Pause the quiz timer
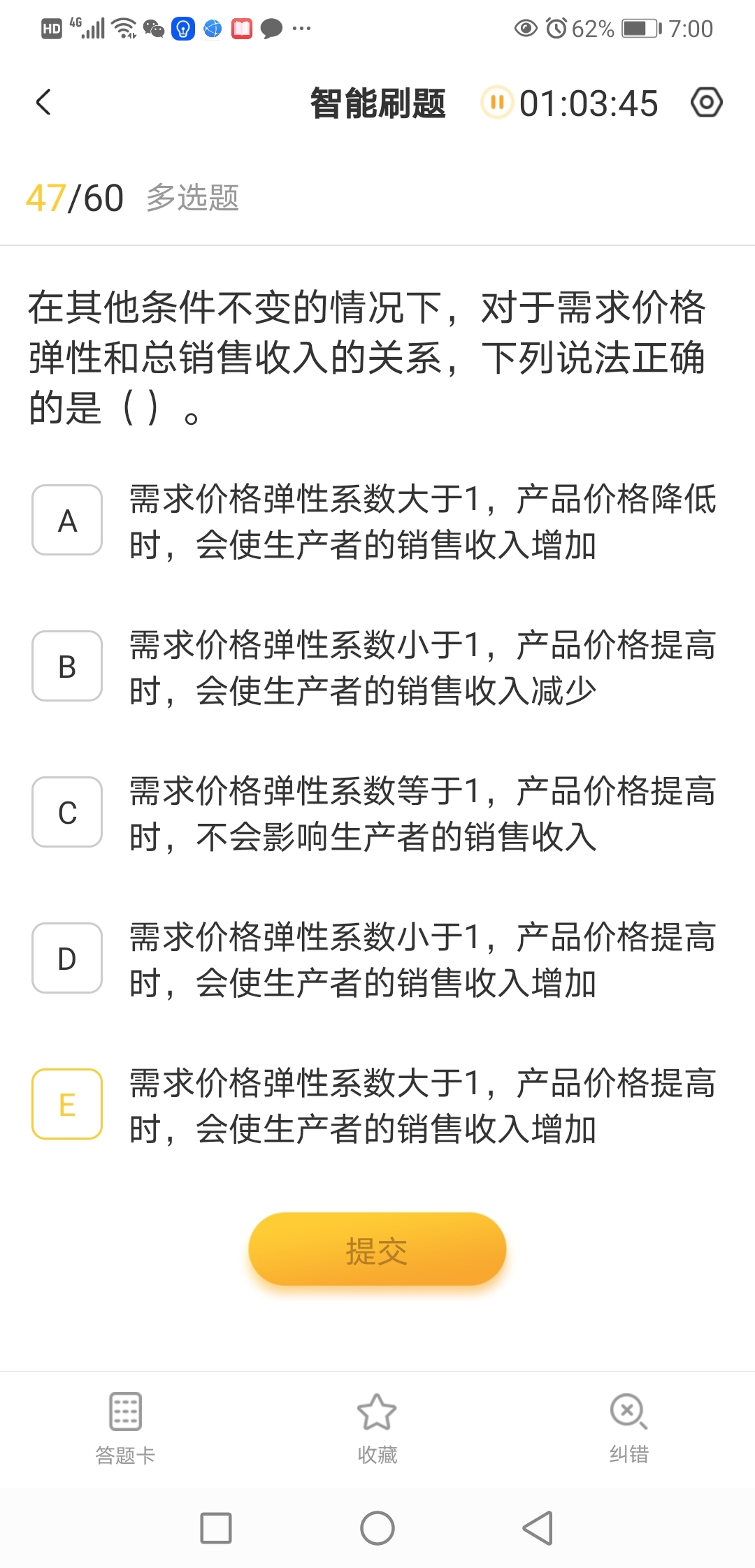 point(496,103)
